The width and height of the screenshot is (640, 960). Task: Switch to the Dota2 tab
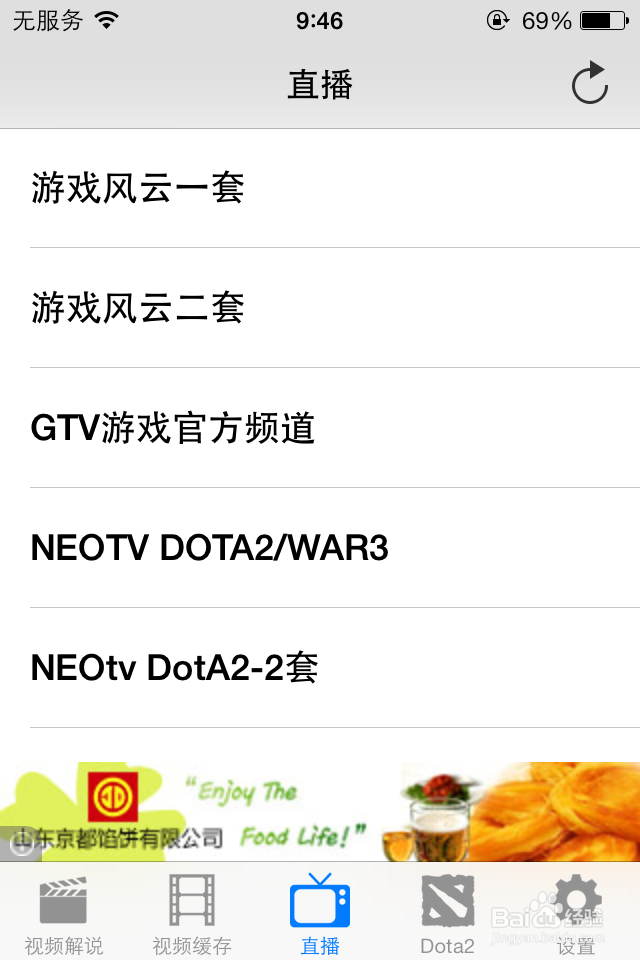tap(447, 912)
